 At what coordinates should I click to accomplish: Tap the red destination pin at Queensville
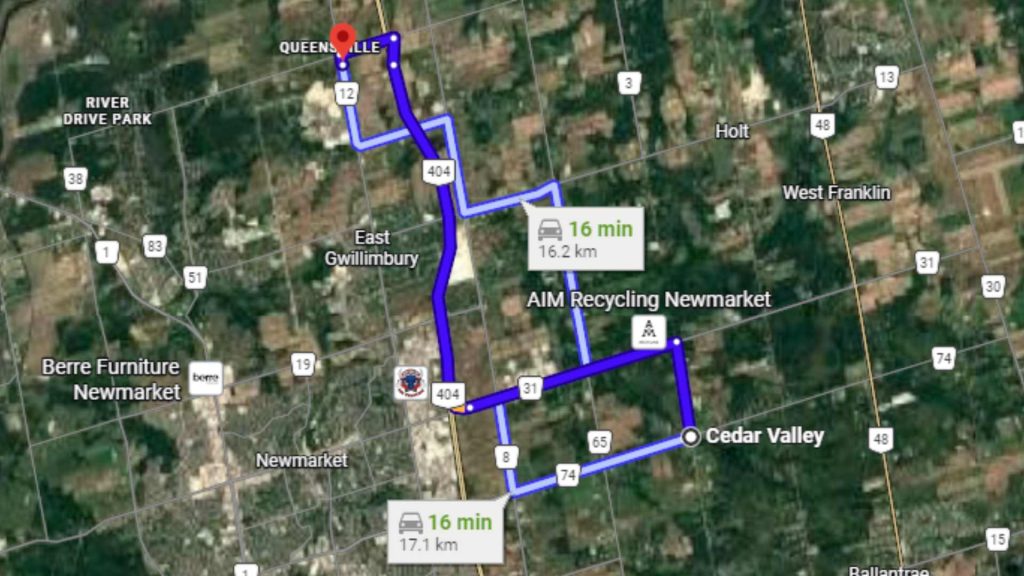click(343, 39)
